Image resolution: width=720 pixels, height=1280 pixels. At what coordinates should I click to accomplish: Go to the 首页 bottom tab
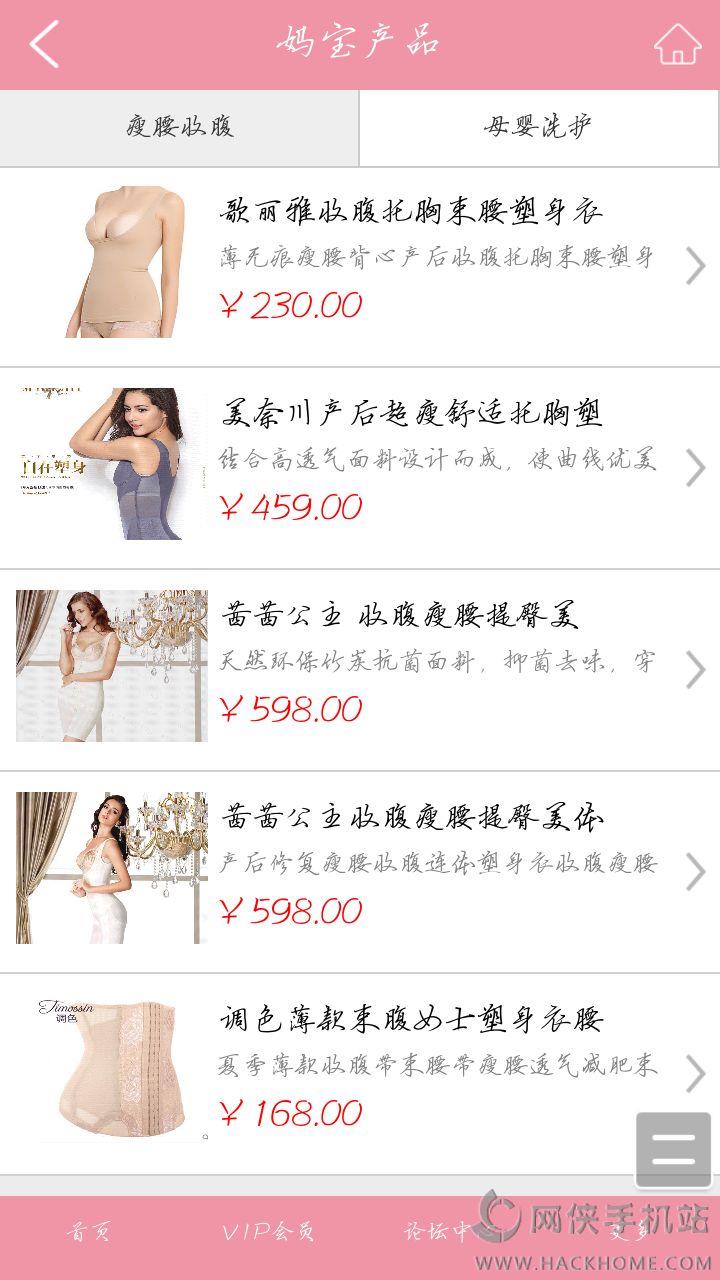tap(88, 1232)
